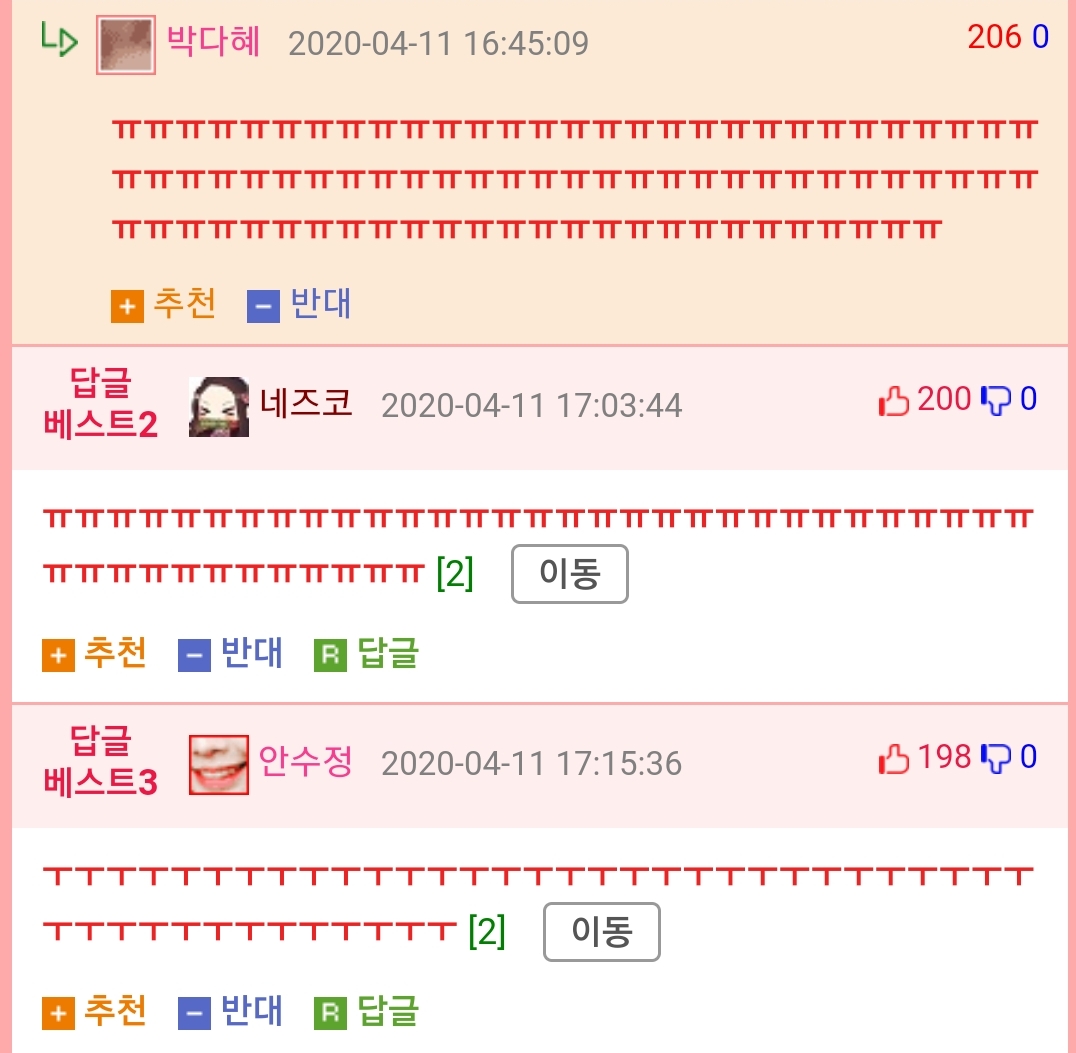This screenshot has height=1053, width=1076.
Task: Downvote 안수정's comment with 반대
Action: 231,1012
